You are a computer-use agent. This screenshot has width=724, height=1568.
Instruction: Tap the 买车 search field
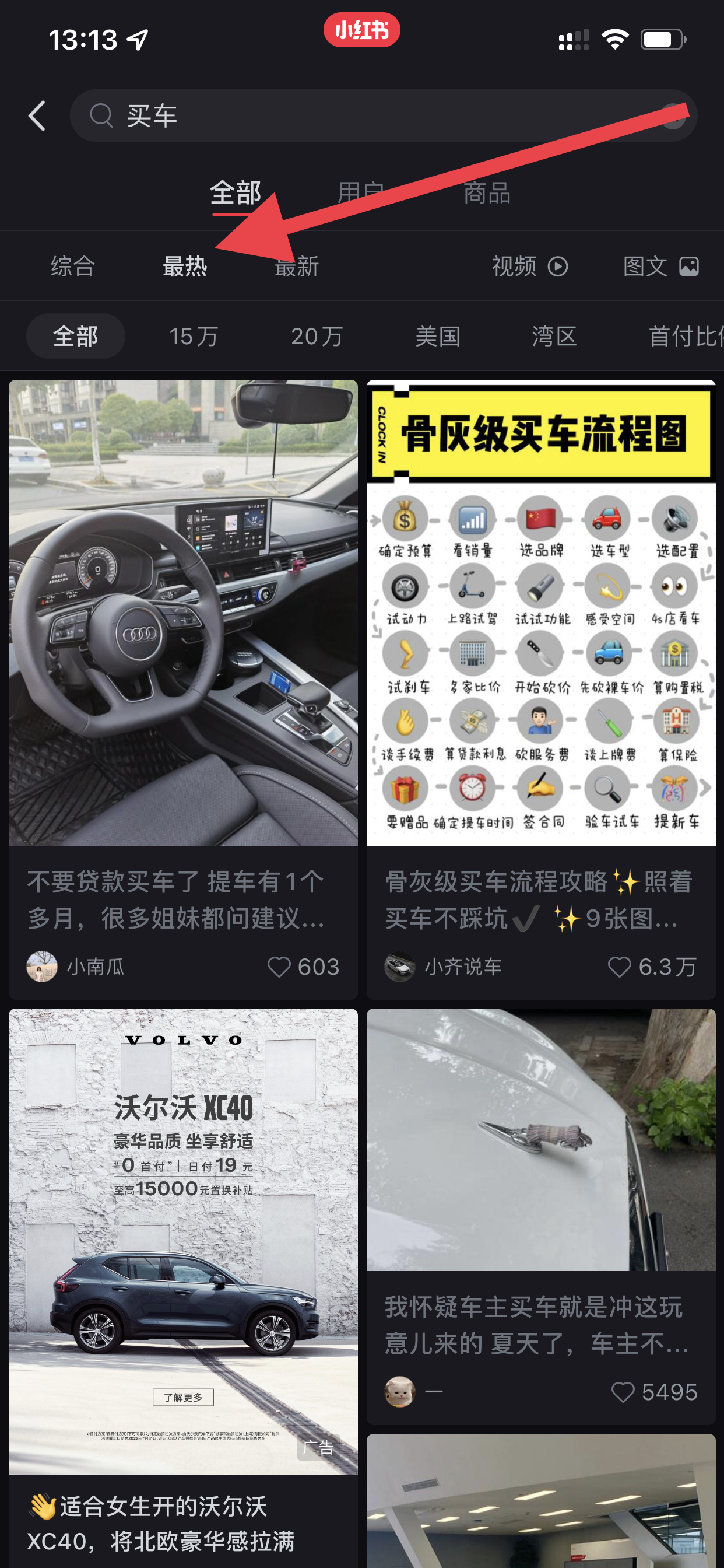pyautogui.click(x=365, y=116)
